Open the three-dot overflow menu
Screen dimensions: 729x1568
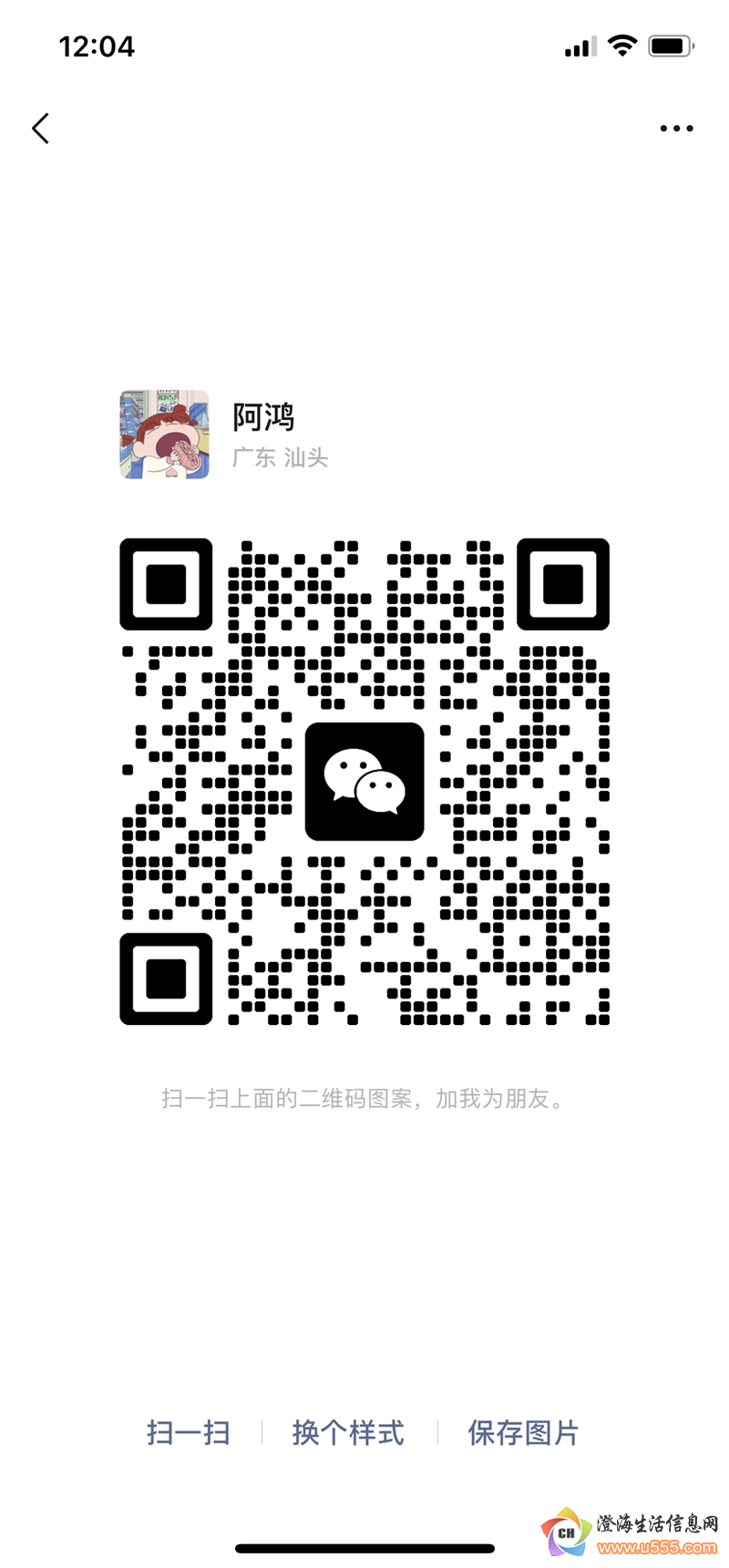point(676,128)
